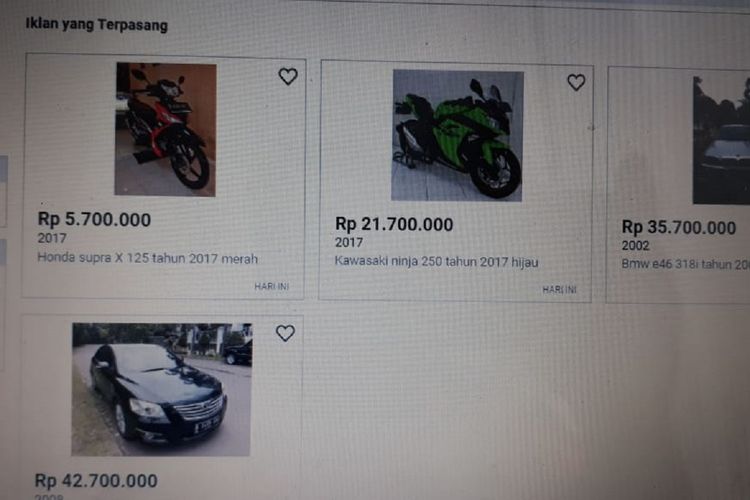
Task: Open the Rp 42.700.000 black car ad
Action: [x=161, y=389]
